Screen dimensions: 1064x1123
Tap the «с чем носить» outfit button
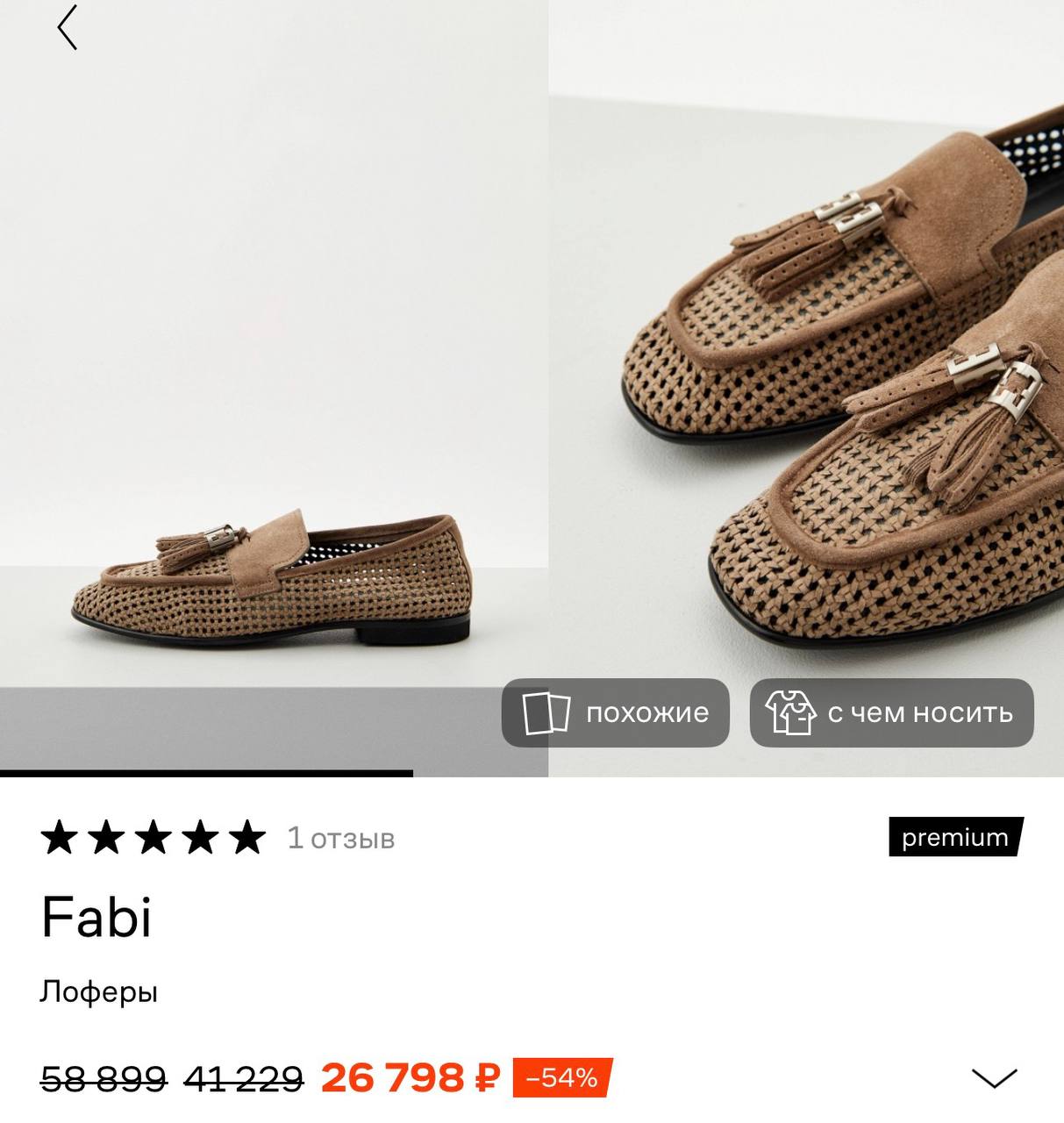pyautogui.click(x=891, y=712)
